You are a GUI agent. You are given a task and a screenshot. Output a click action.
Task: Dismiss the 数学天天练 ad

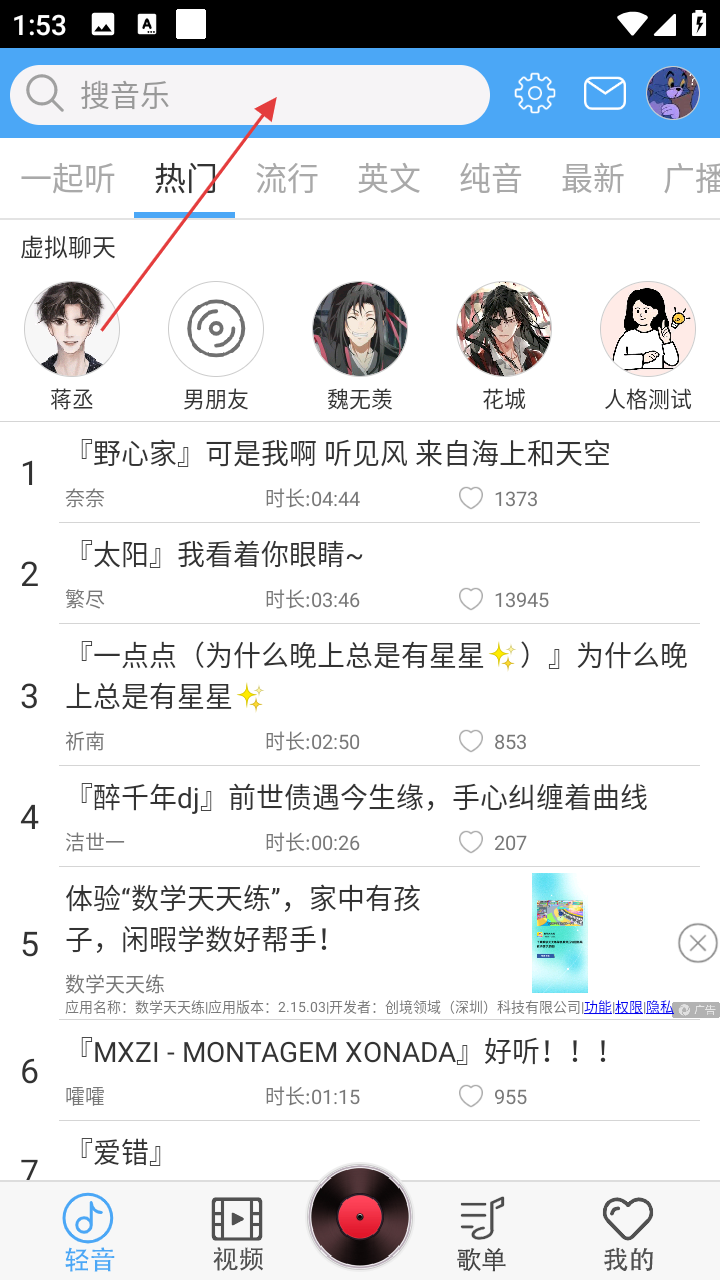pyautogui.click(x=697, y=943)
